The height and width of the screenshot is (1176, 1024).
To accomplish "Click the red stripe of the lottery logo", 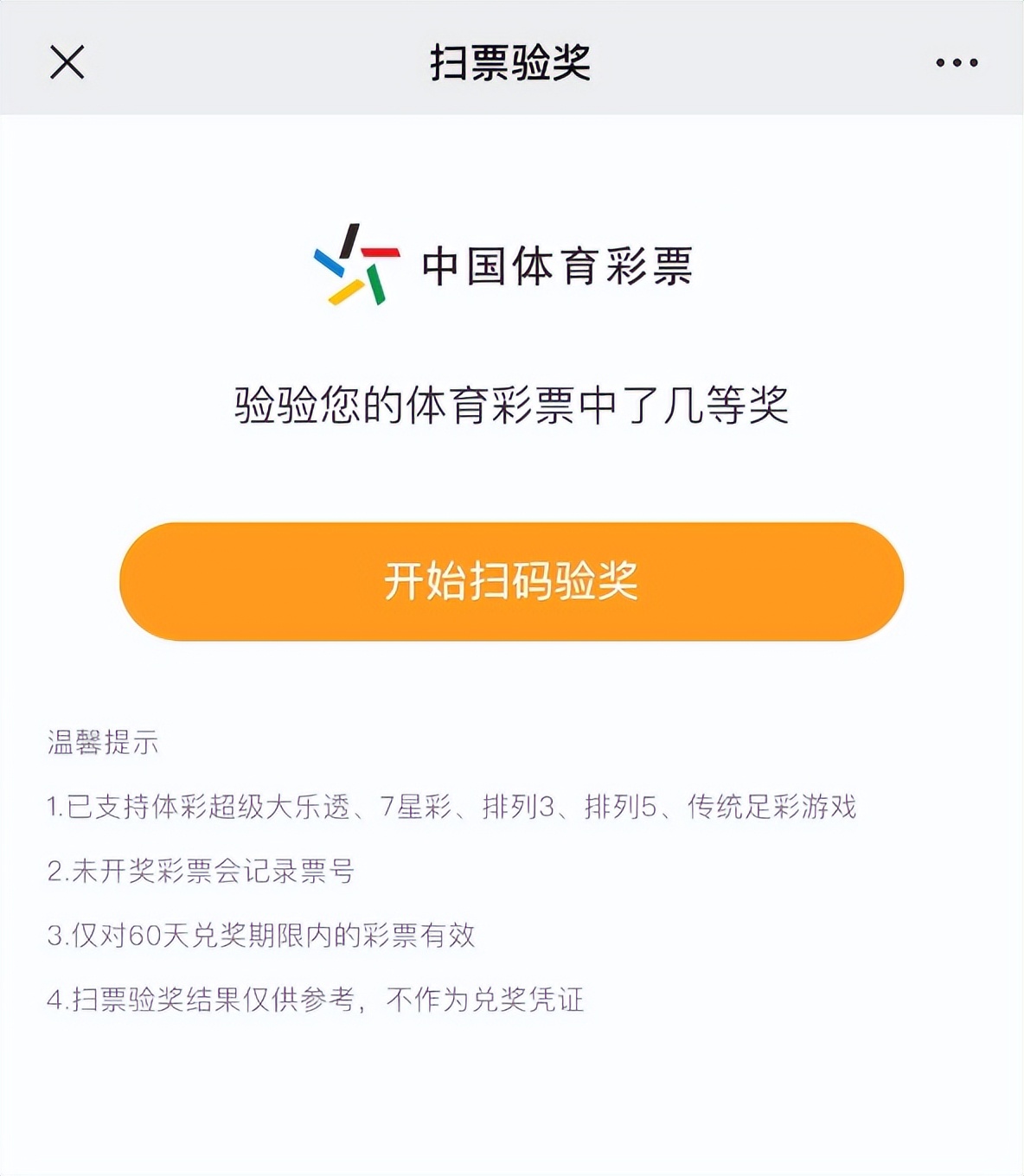I will pyautogui.click(x=381, y=252).
